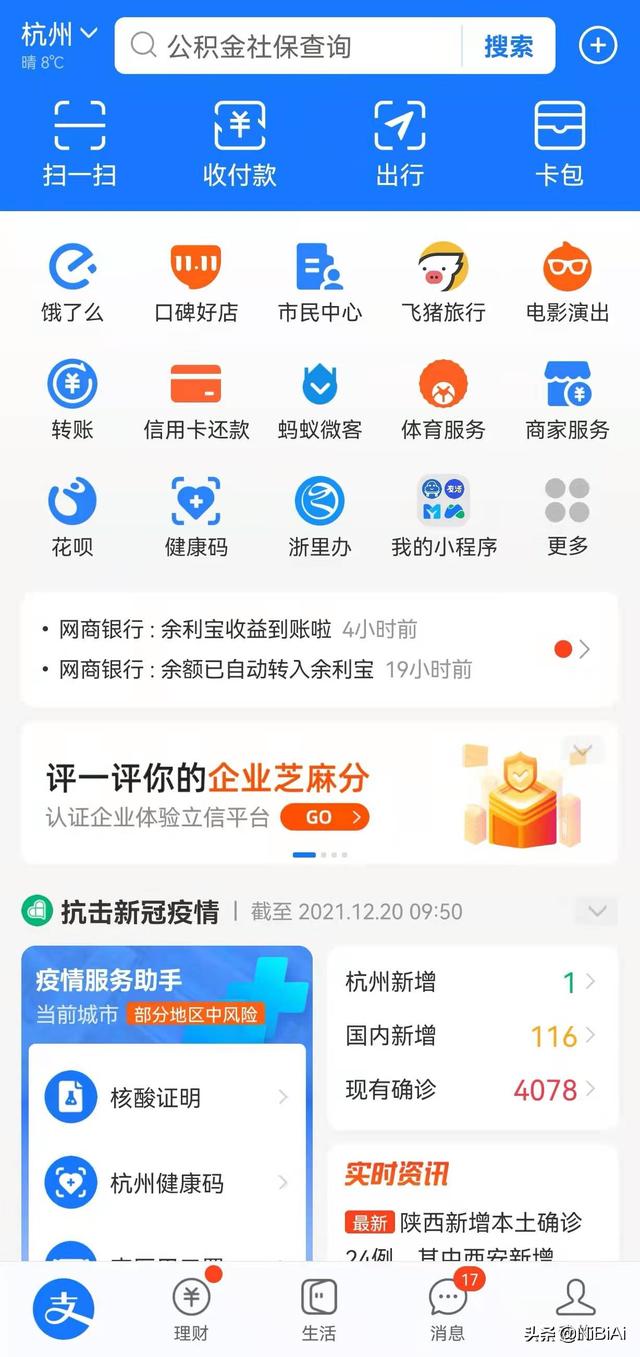
Task: Open 转账 transfer
Action: point(72,400)
